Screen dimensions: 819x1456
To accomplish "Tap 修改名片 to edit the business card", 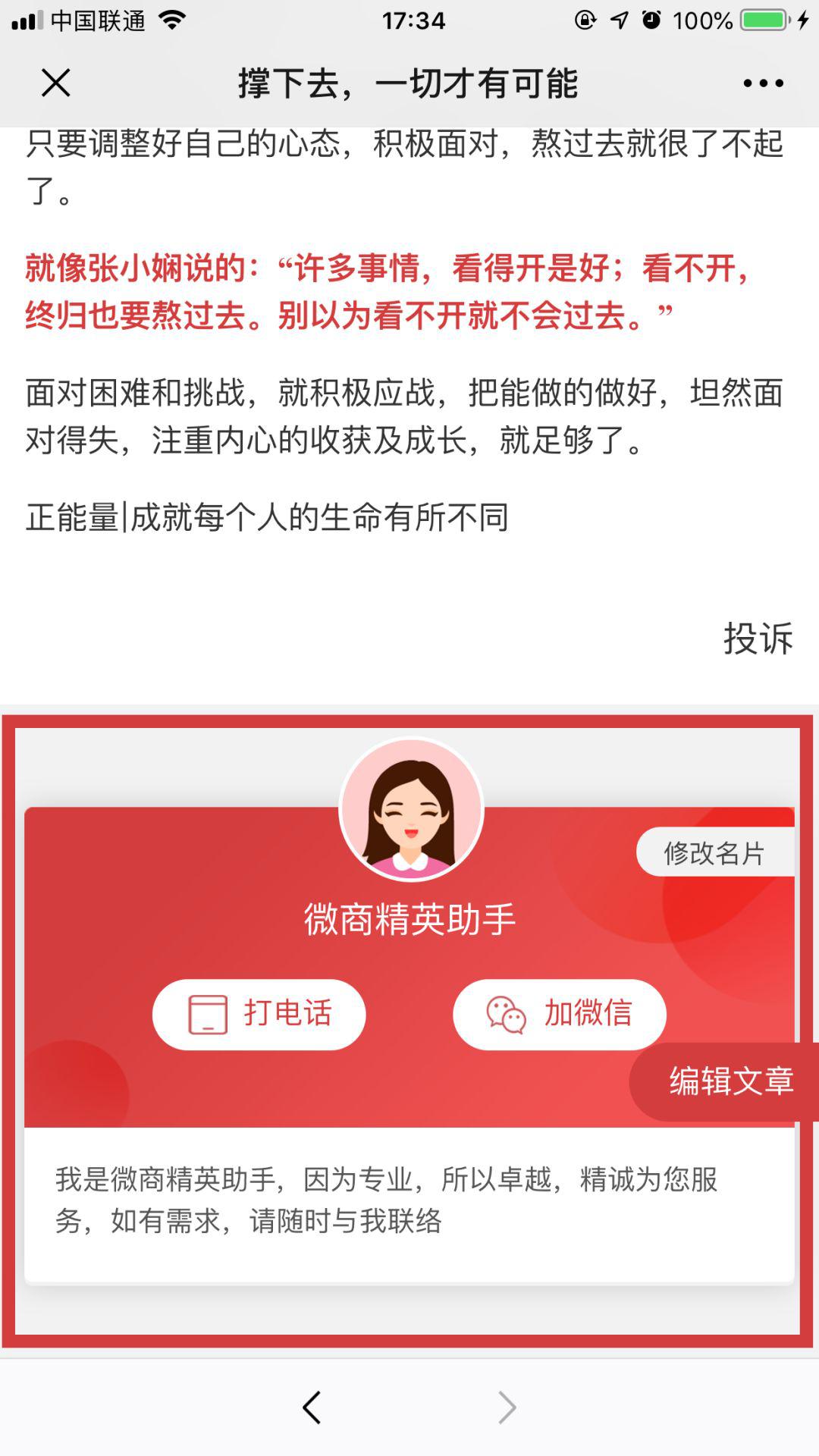I will 714,853.
